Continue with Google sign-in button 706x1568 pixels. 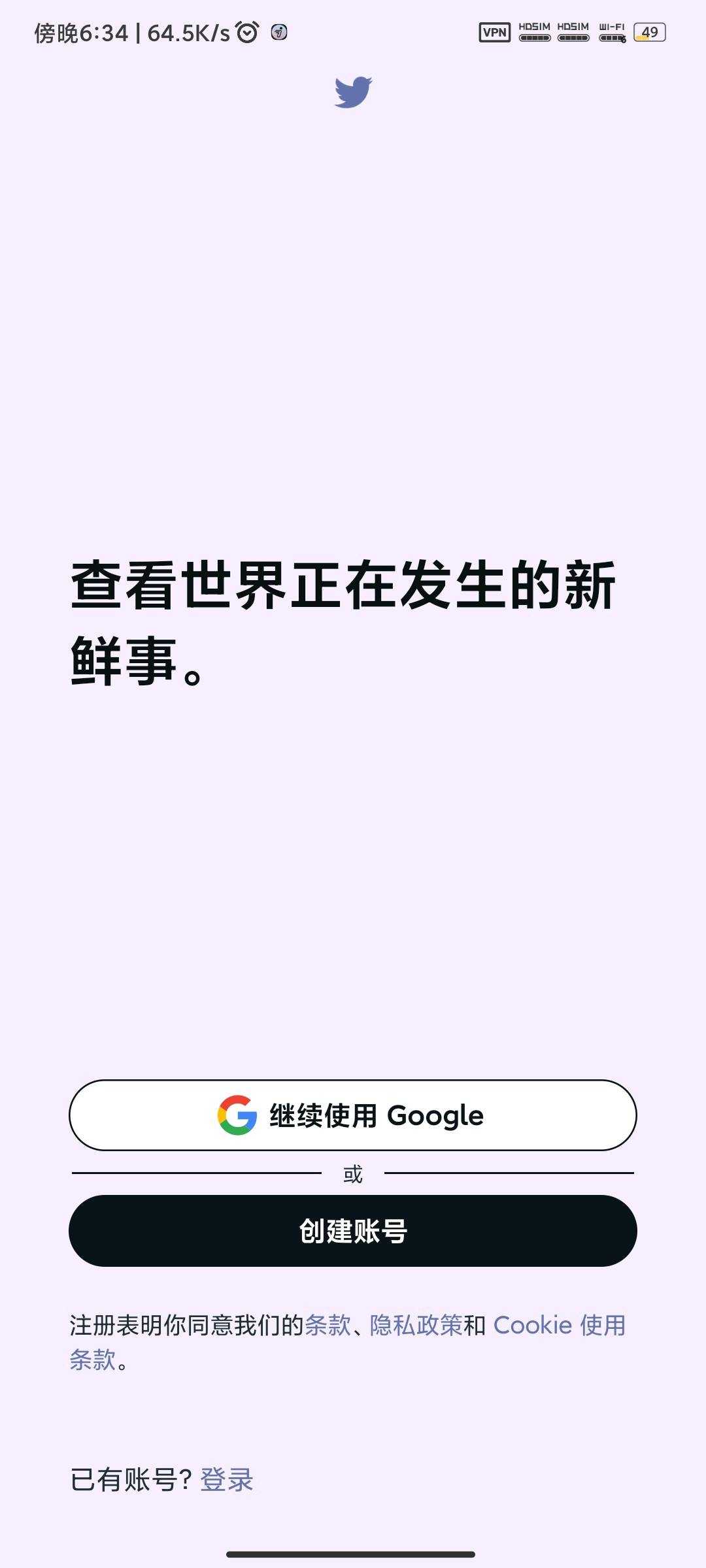pyautogui.click(x=353, y=1115)
